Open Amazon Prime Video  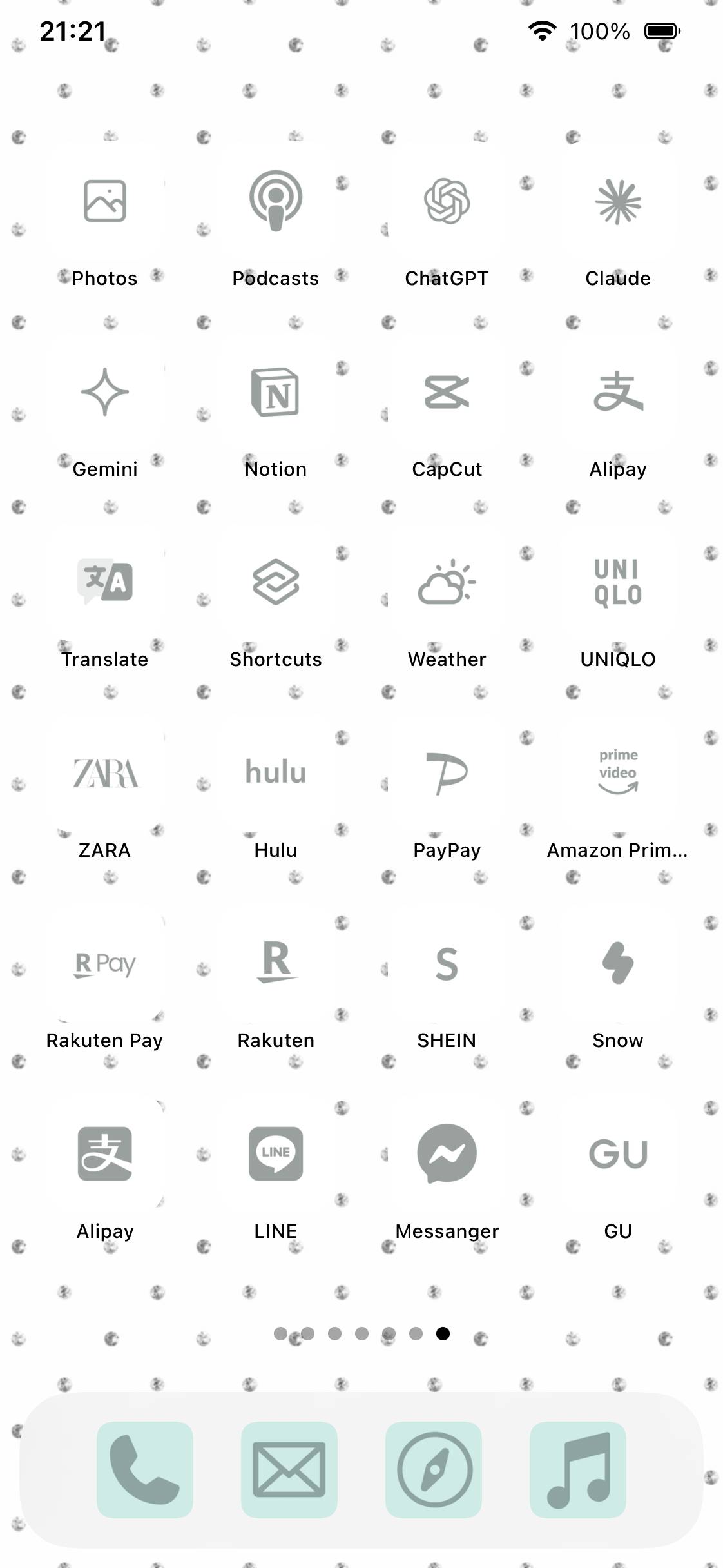[x=618, y=773]
